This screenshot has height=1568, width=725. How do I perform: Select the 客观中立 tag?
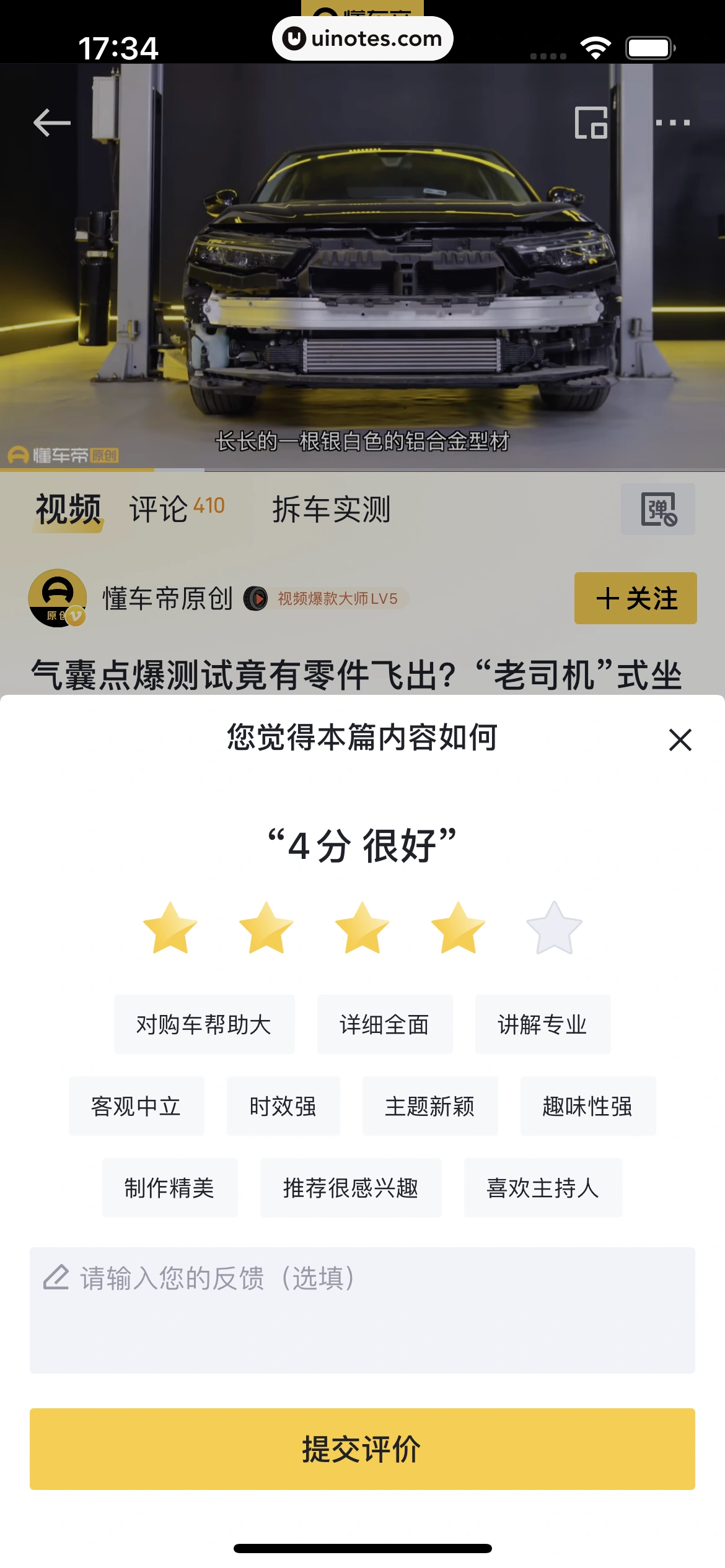pyautogui.click(x=136, y=1106)
